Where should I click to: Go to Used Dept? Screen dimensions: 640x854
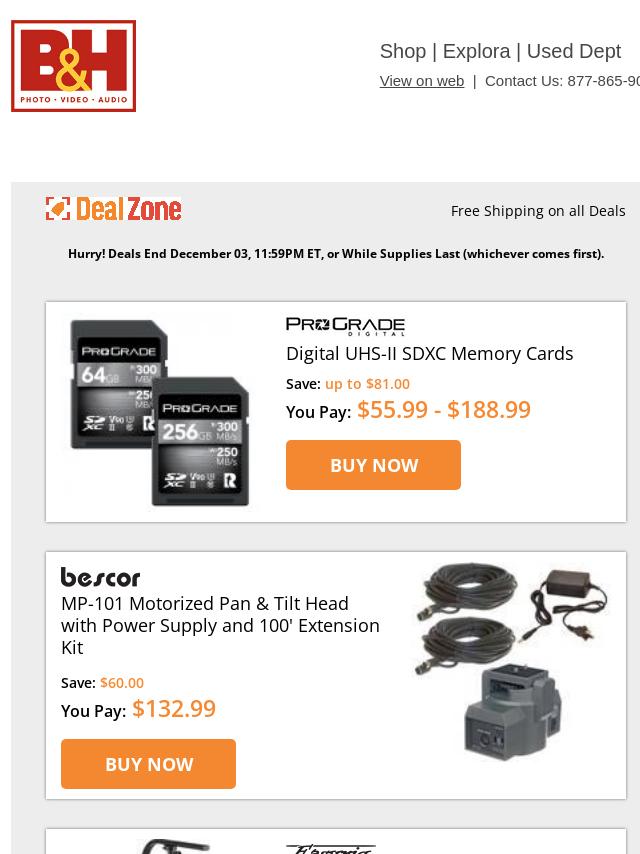click(x=573, y=51)
